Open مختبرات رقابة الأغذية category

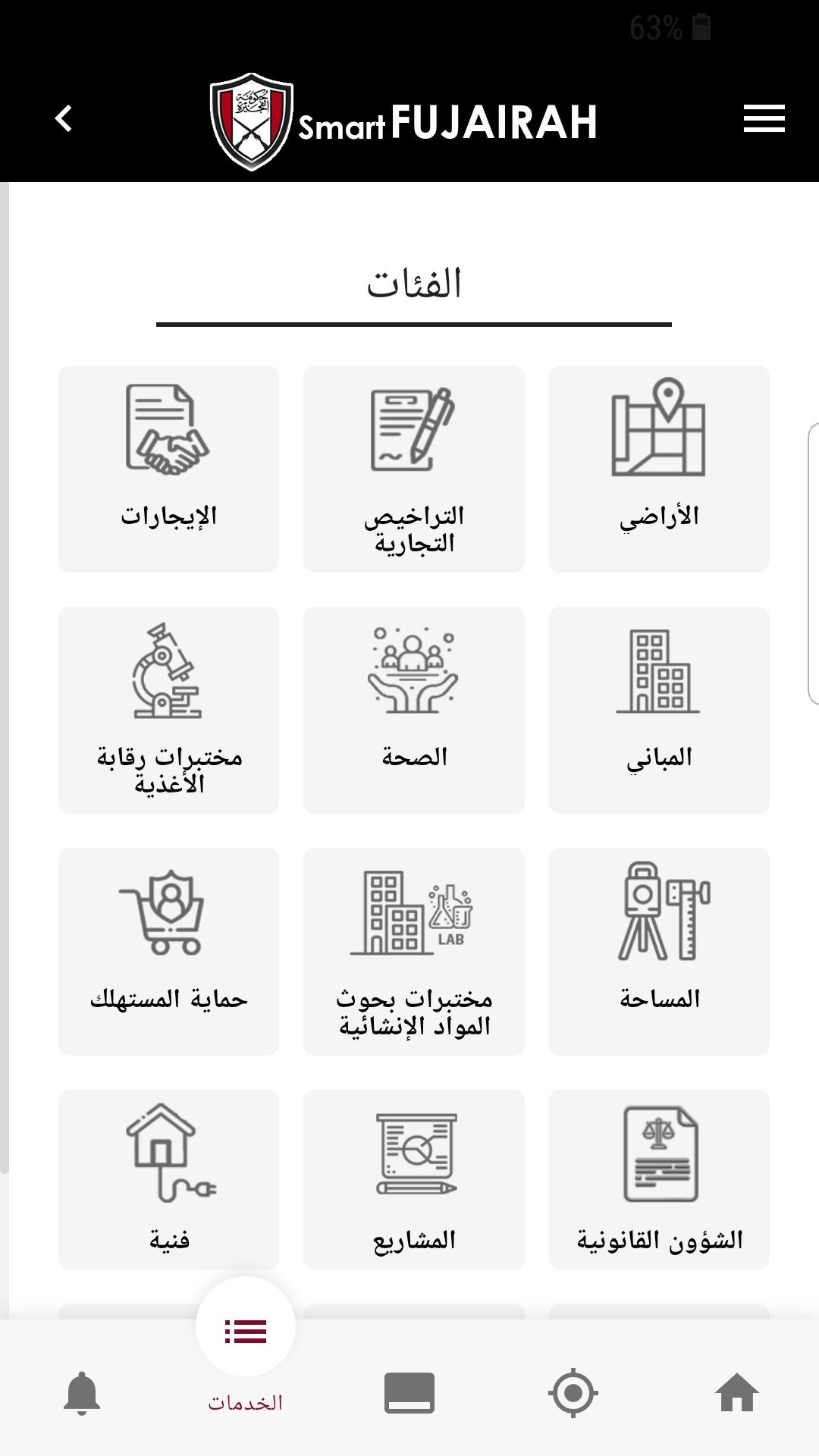click(x=168, y=710)
